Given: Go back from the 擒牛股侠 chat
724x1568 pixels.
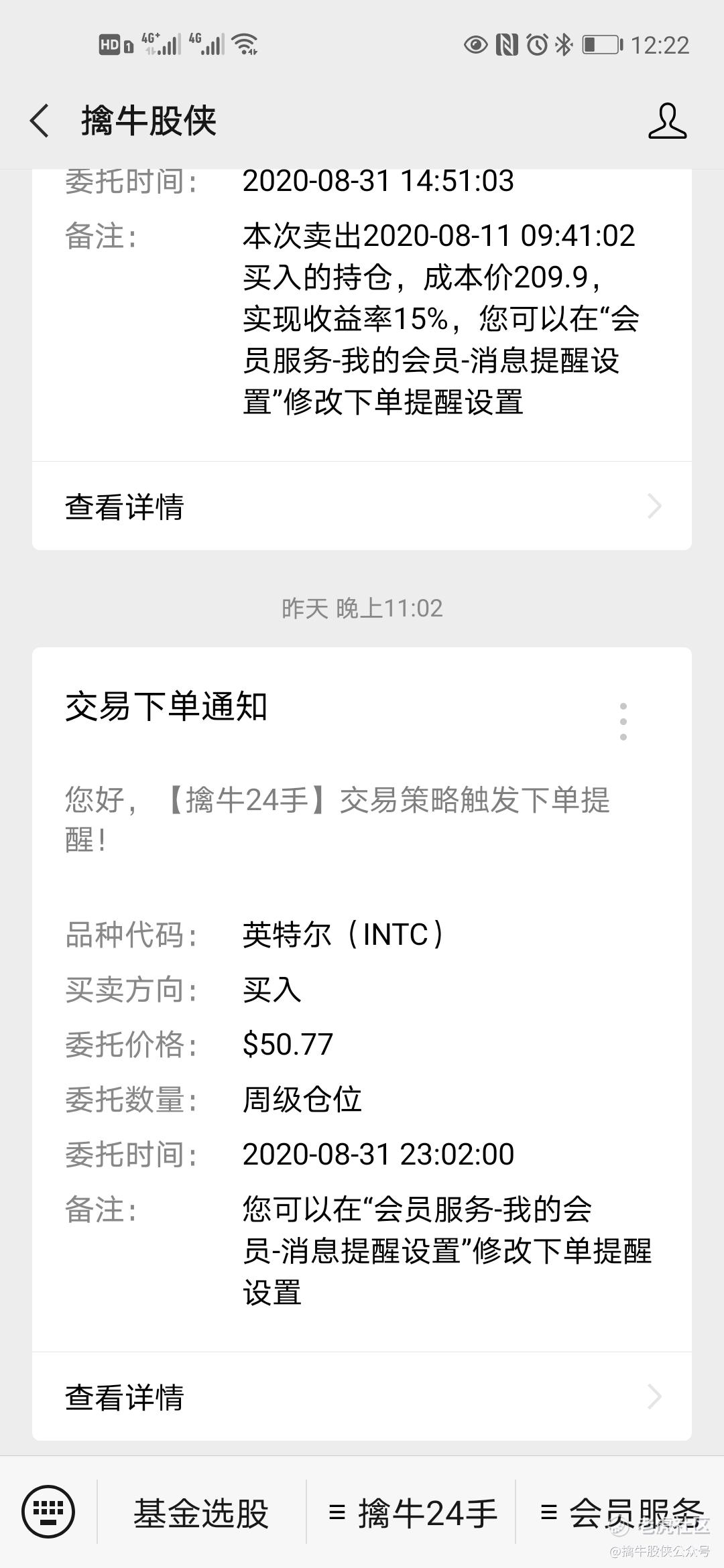Looking at the screenshot, I should tap(40, 121).
